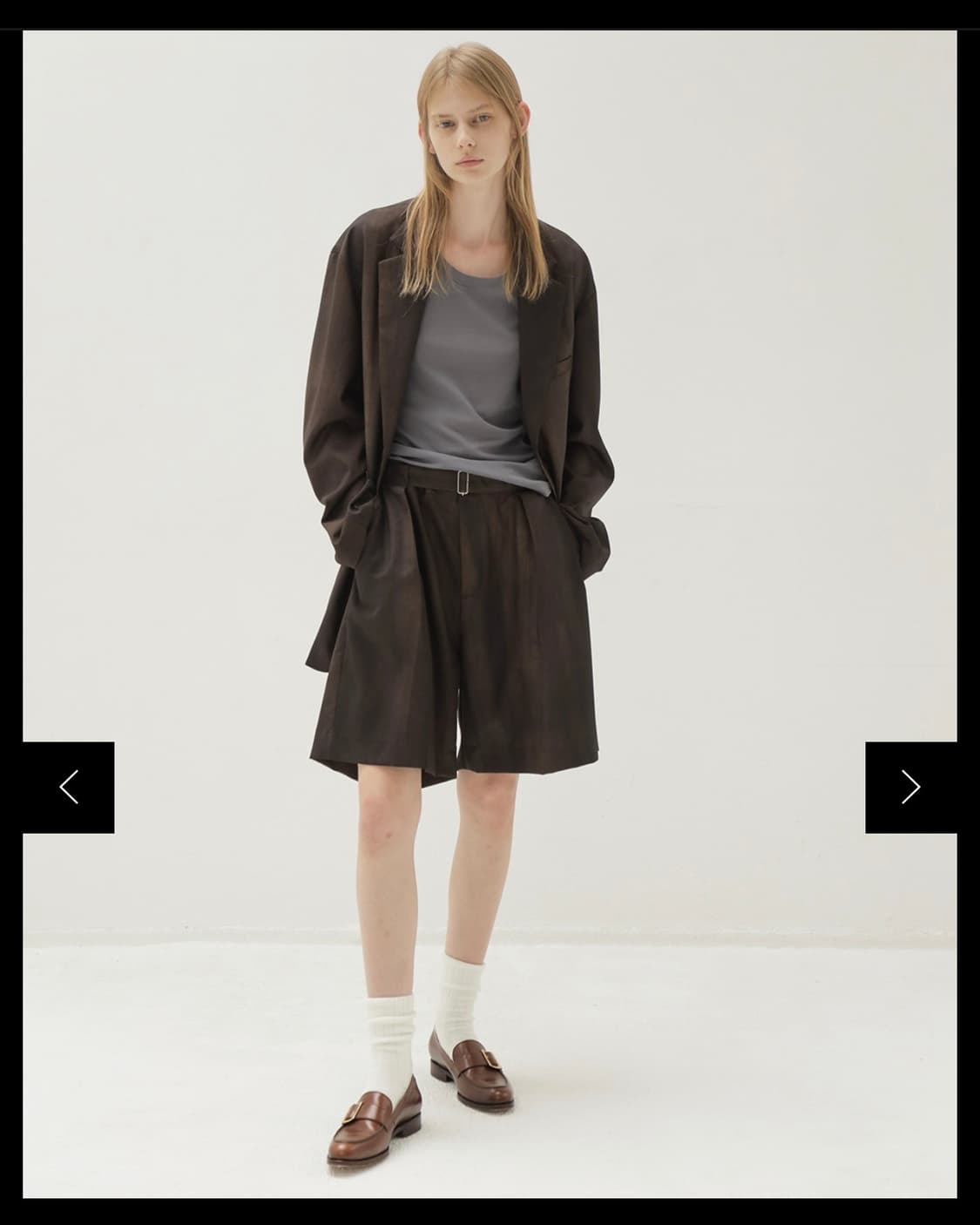Click the carousel navigation strip on the right

click(x=911, y=786)
